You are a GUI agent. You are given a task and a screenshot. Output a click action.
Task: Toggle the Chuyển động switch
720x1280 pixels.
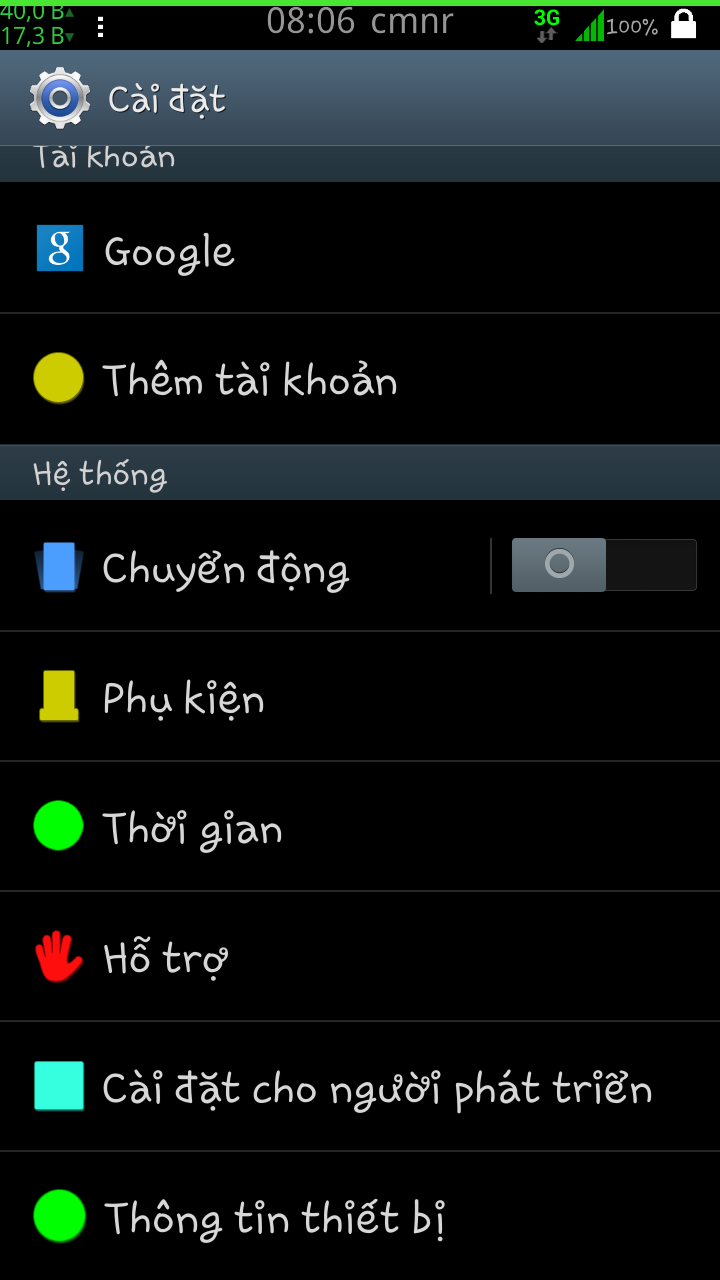603,565
